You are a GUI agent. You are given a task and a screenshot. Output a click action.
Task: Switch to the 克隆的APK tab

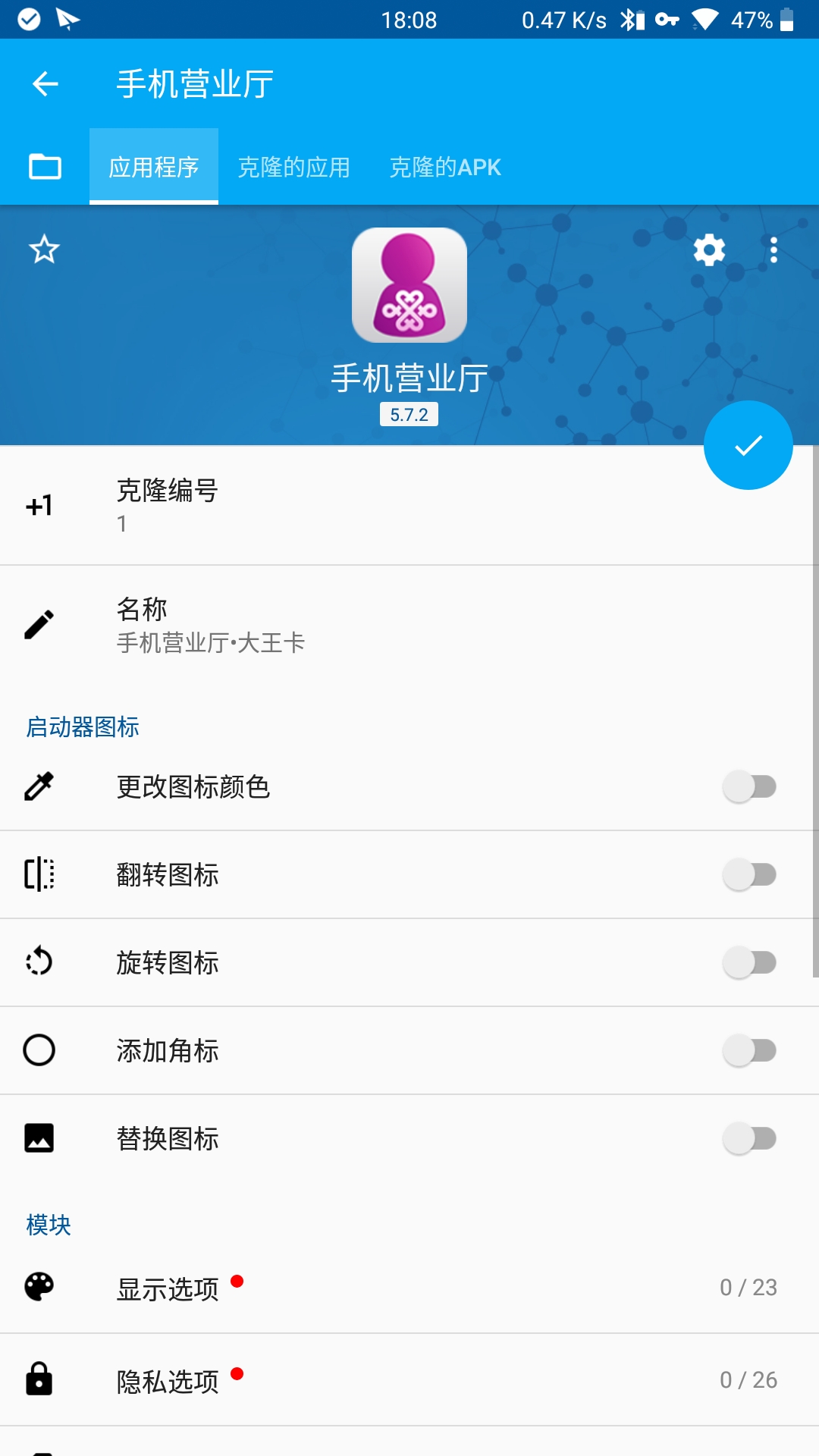tap(445, 167)
